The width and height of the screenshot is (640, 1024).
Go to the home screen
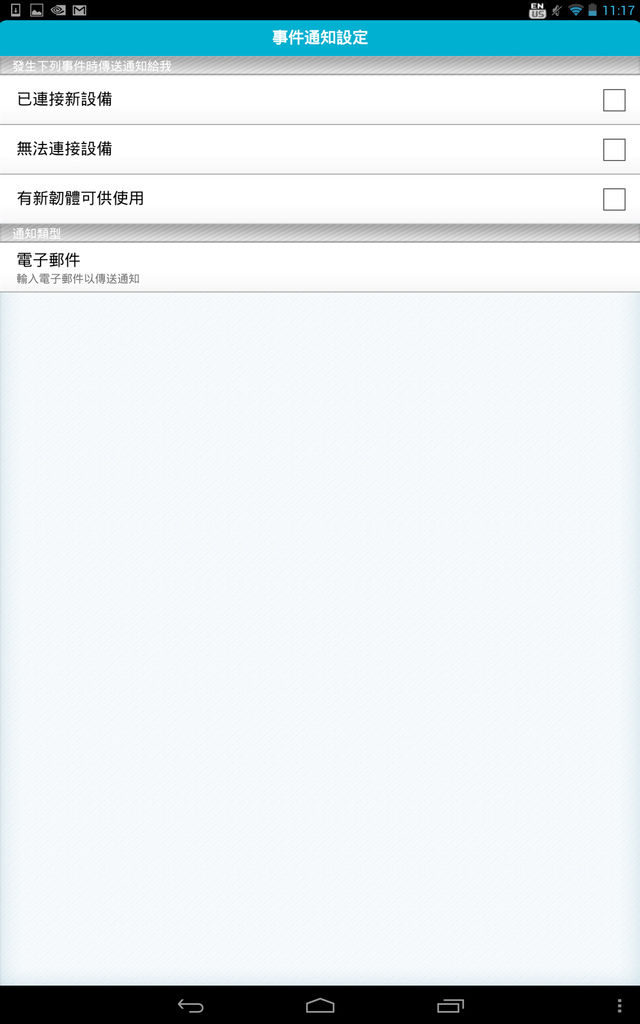coord(320,1005)
